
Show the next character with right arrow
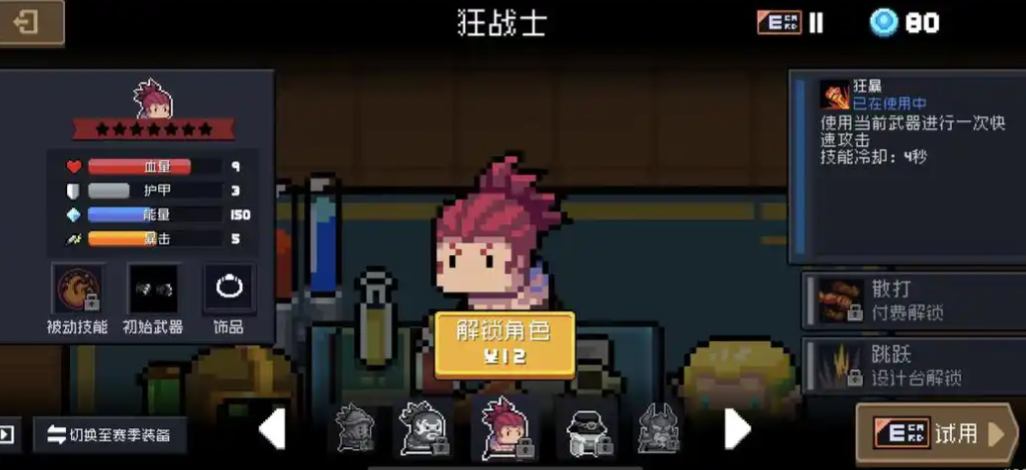(737, 429)
